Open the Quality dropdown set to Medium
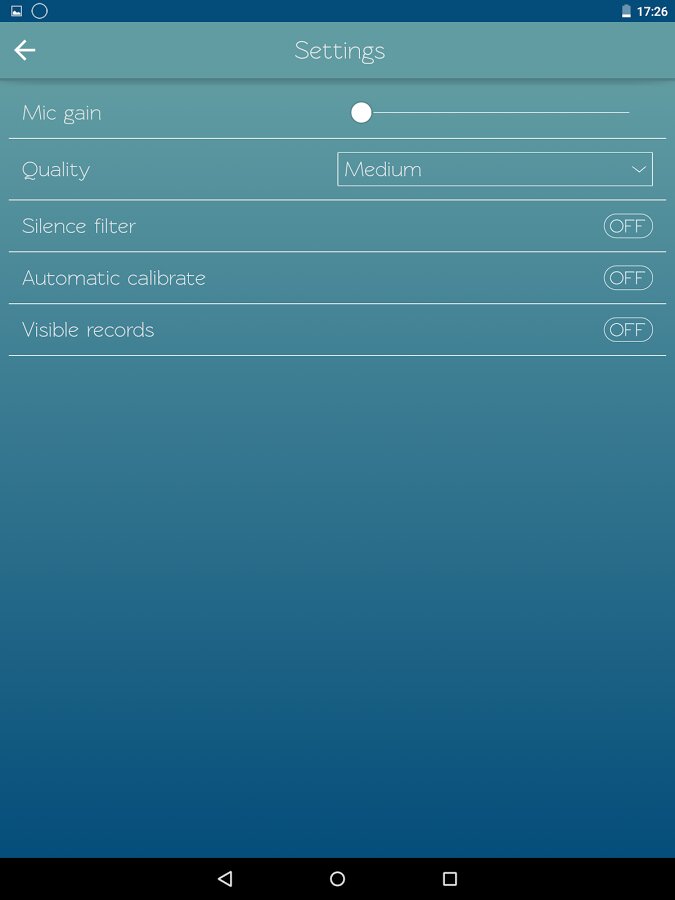Viewport: 675px width, 900px height. tap(494, 169)
